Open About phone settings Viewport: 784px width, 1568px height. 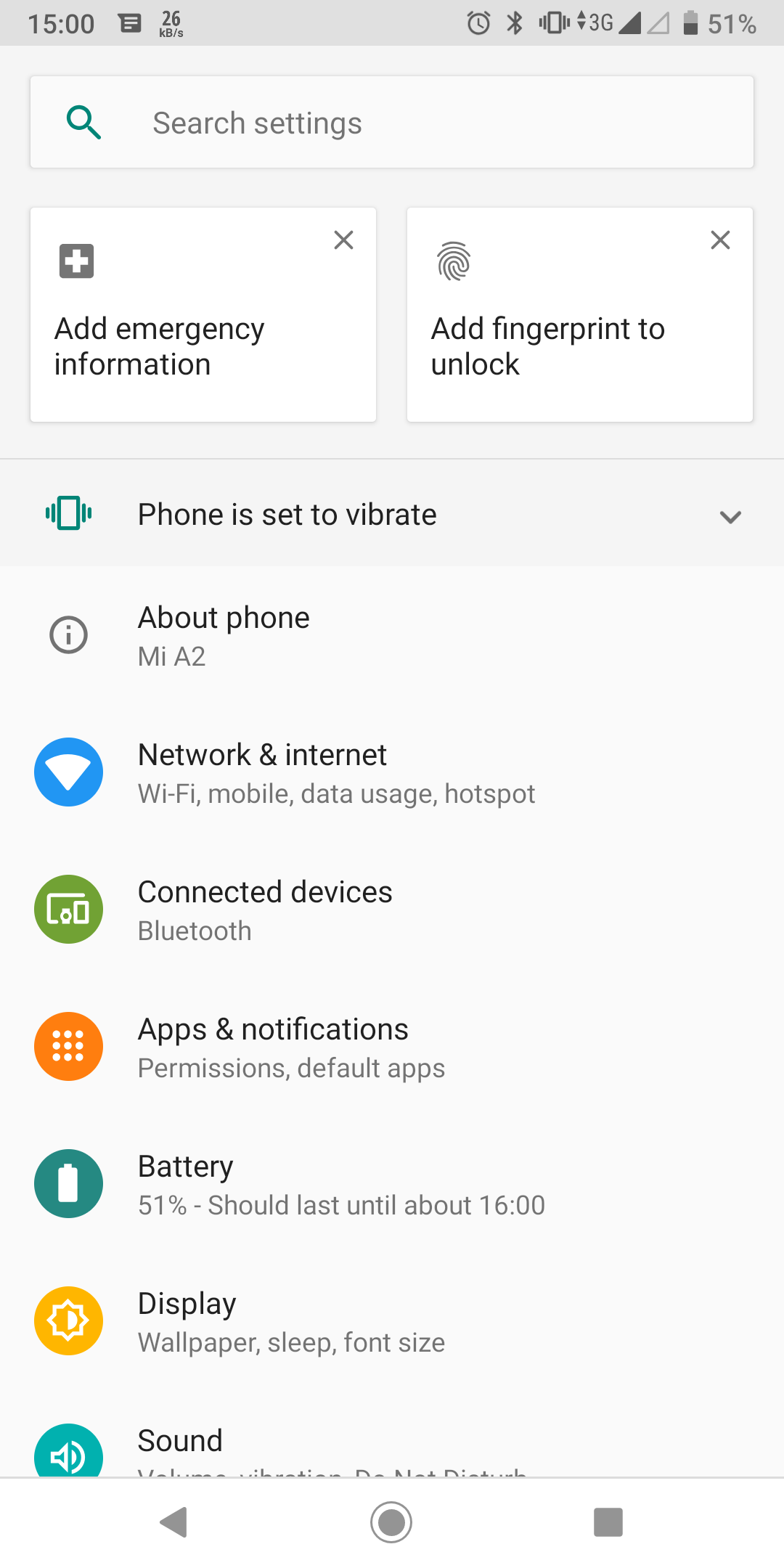pyautogui.click(x=392, y=636)
